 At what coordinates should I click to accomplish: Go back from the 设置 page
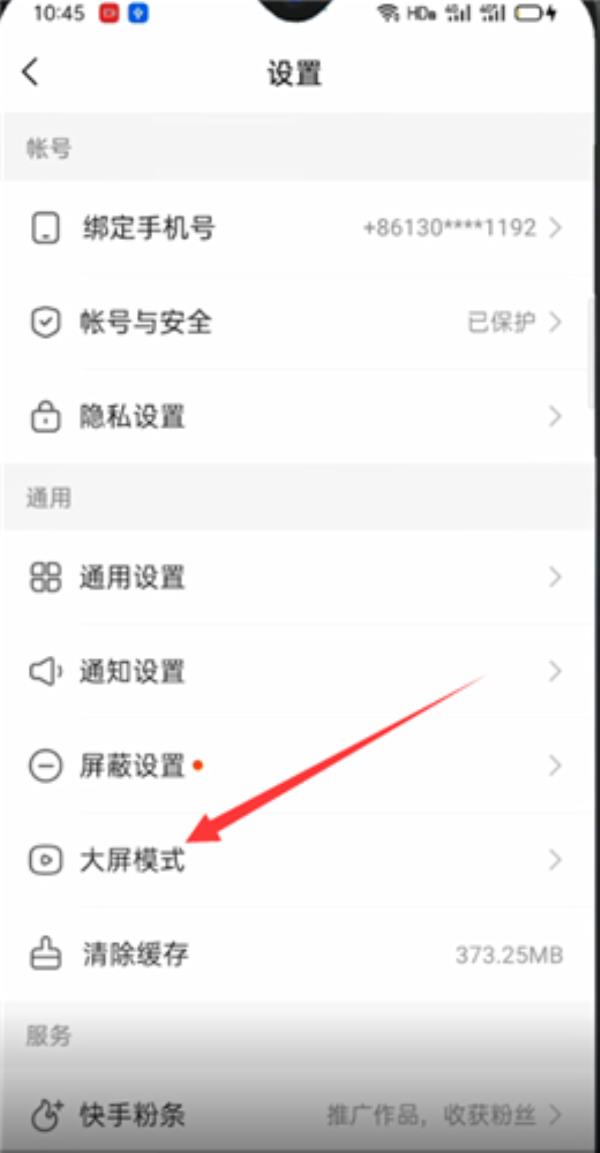[x=31, y=73]
